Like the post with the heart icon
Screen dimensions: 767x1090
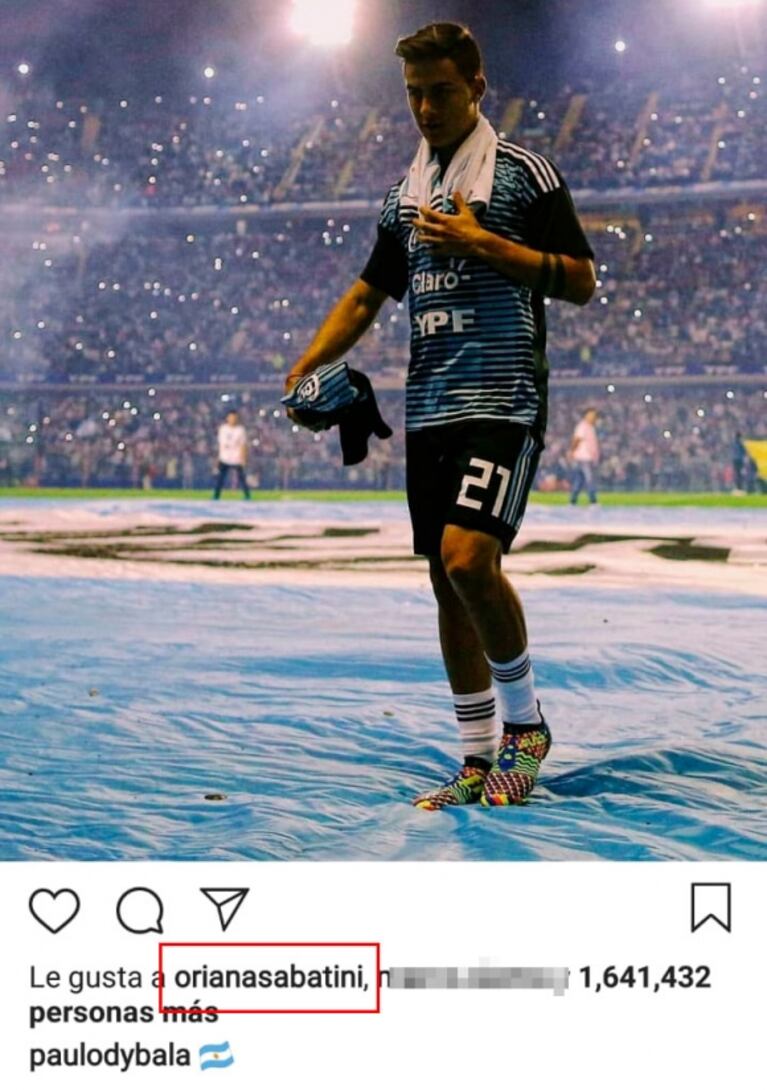[54, 910]
